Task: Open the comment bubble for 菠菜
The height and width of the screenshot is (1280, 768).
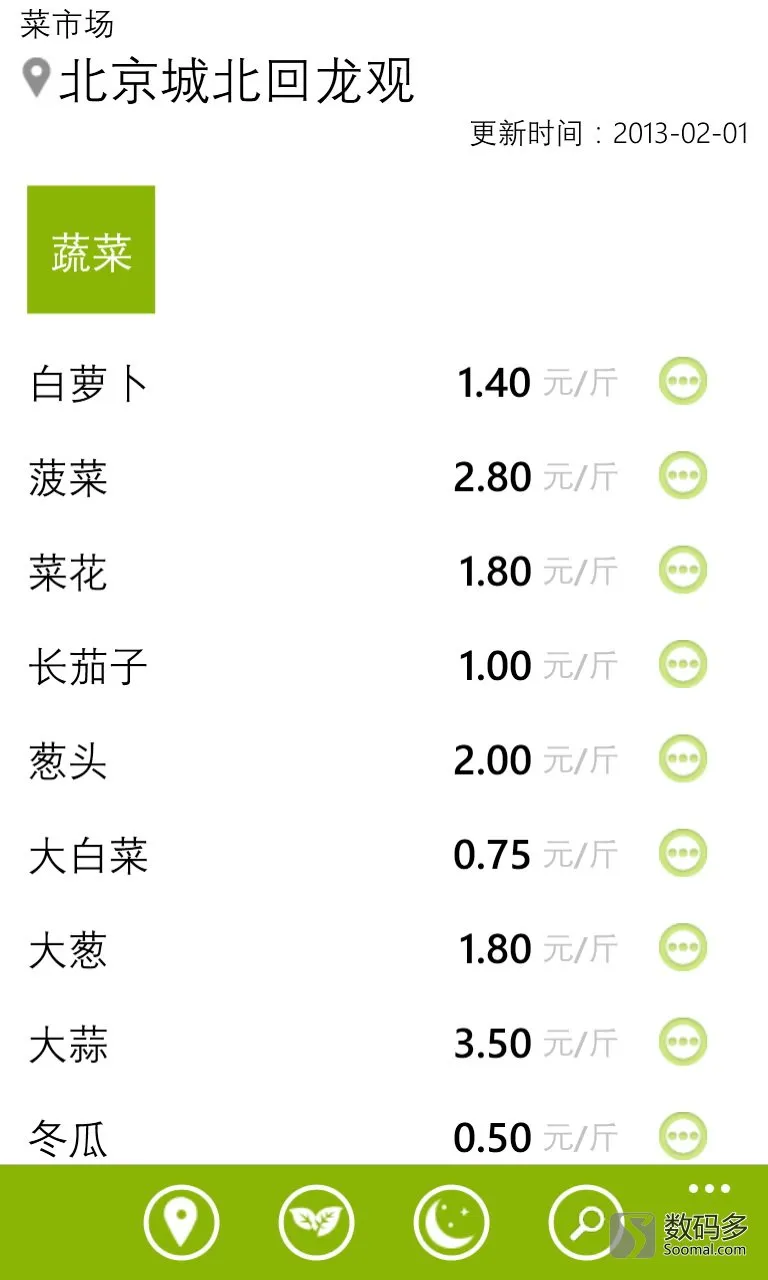Action: [x=683, y=475]
